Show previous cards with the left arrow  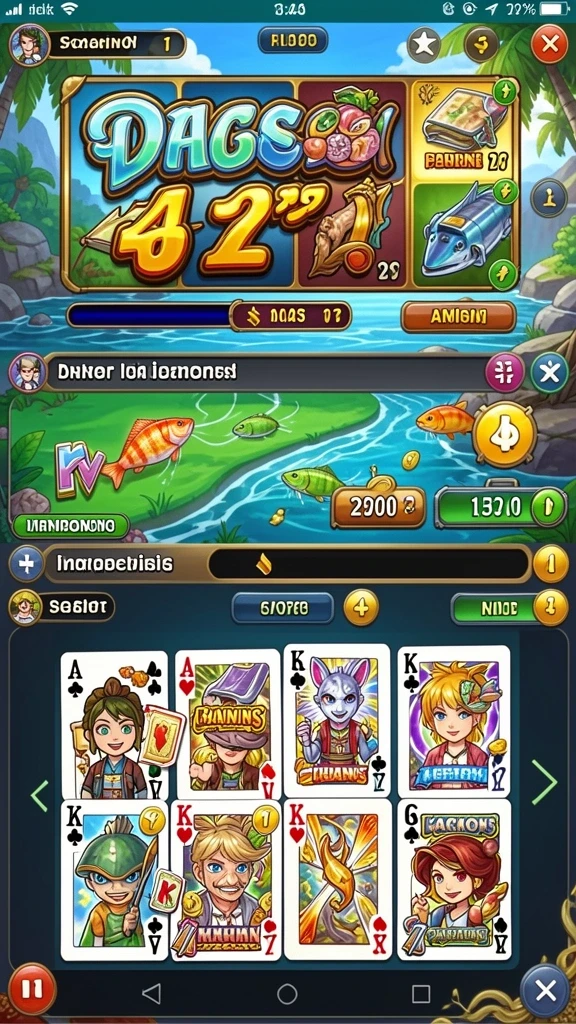point(40,796)
